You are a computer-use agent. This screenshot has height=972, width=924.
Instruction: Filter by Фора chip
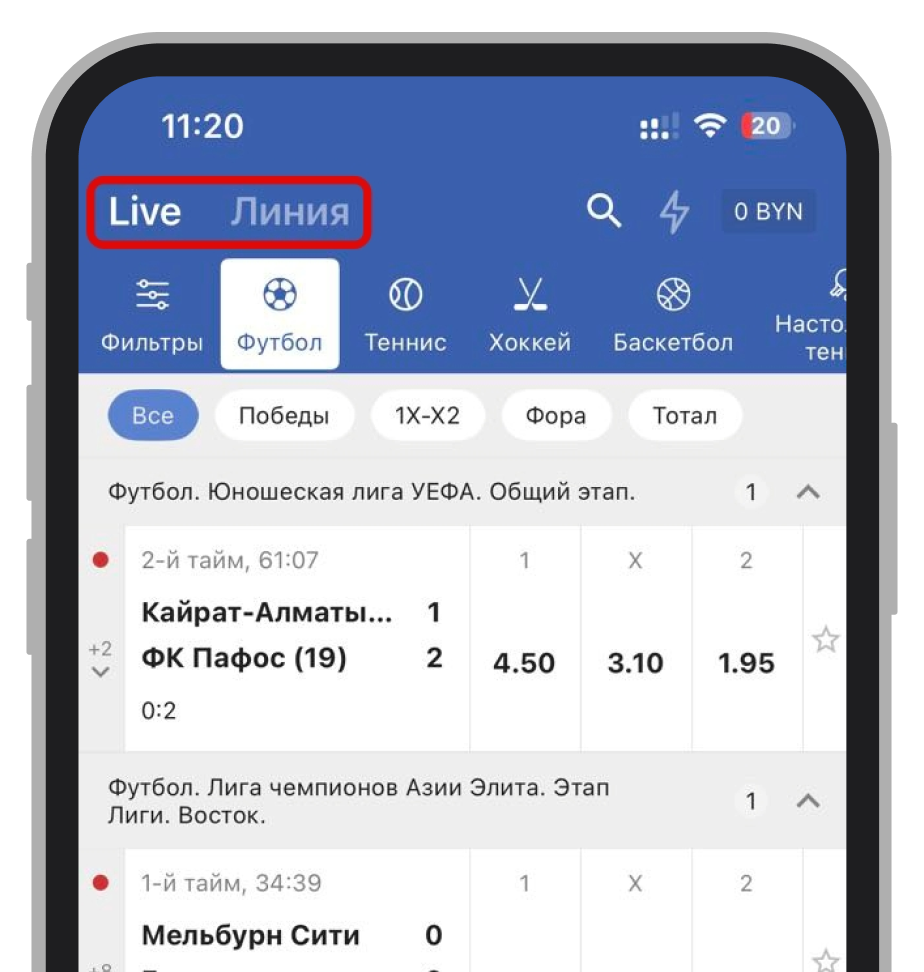coord(556,416)
